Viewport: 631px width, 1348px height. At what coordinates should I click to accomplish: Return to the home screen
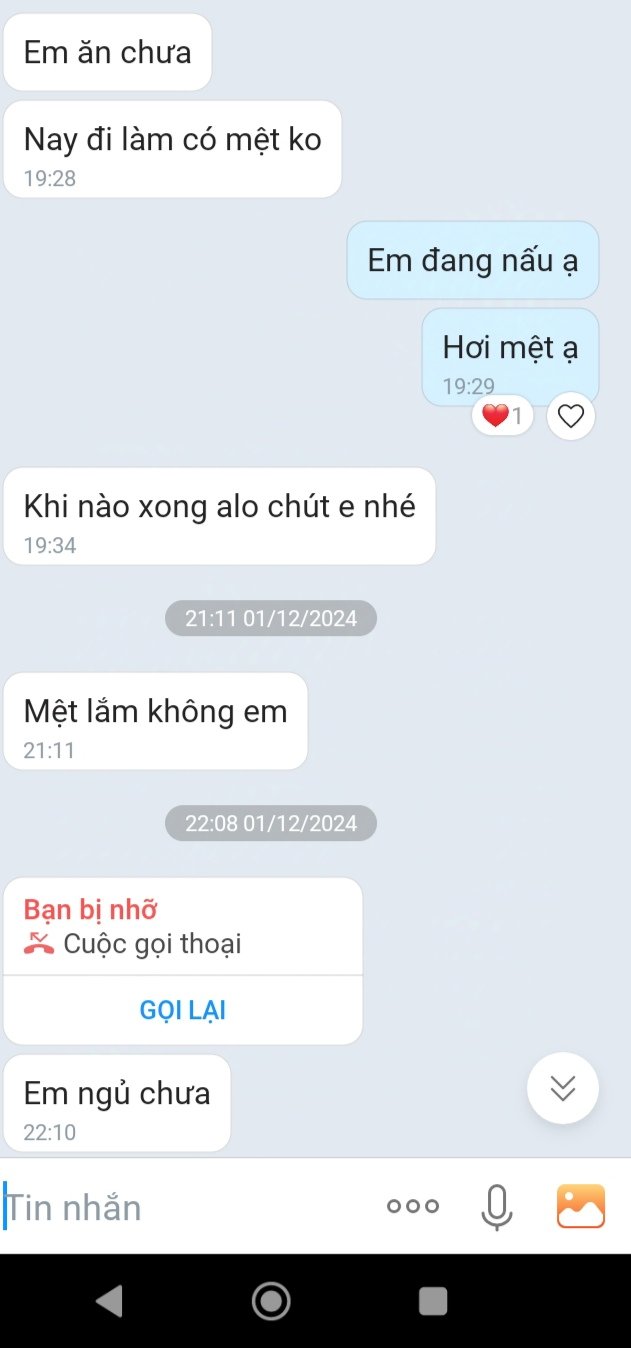point(271,1301)
